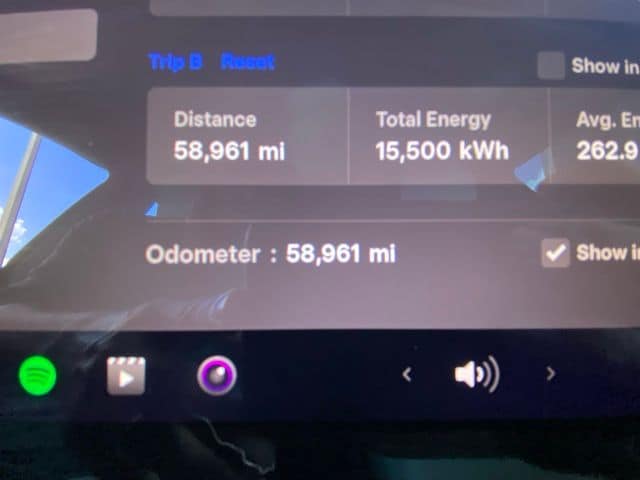Reset the Trip B counter

pos(247,62)
